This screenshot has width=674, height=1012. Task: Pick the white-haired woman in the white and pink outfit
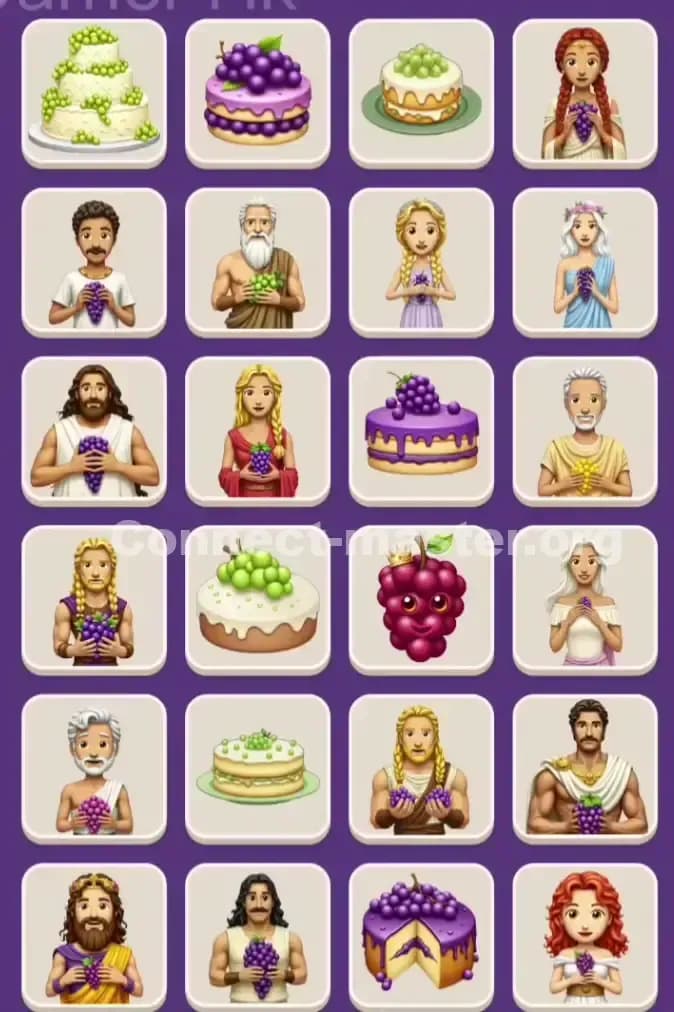coord(584,600)
